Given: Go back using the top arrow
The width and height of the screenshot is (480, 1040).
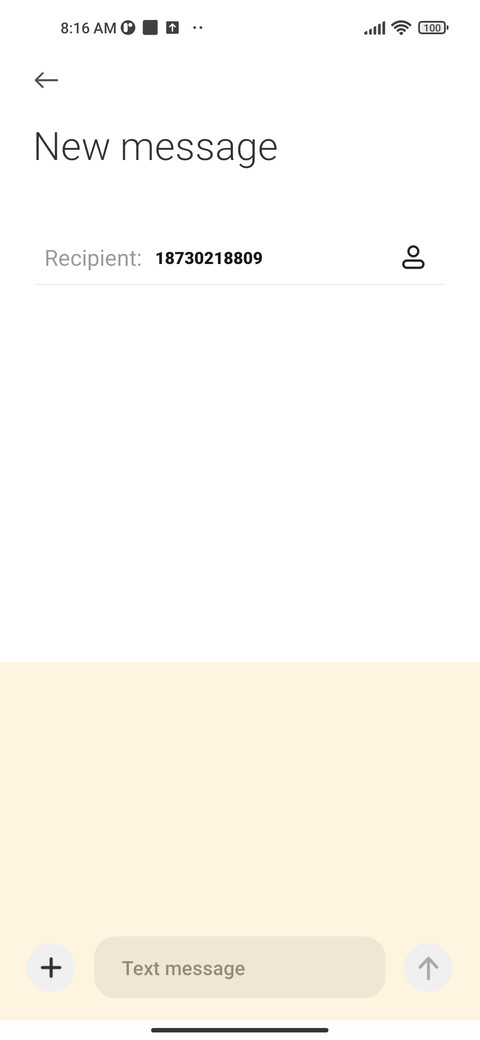Looking at the screenshot, I should coord(46,80).
